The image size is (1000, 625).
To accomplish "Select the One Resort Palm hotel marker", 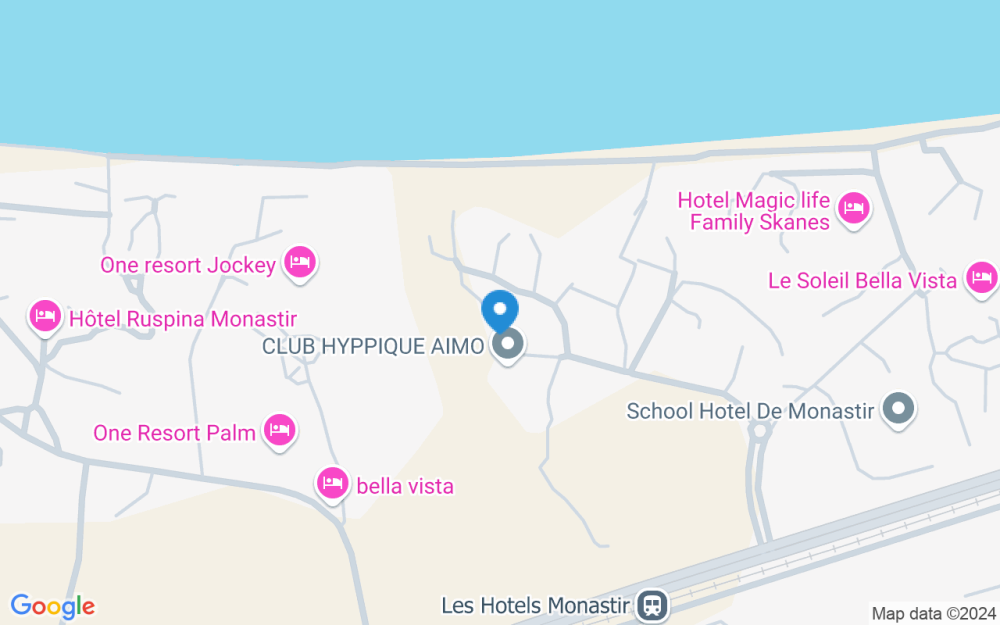I will coord(280,431).
